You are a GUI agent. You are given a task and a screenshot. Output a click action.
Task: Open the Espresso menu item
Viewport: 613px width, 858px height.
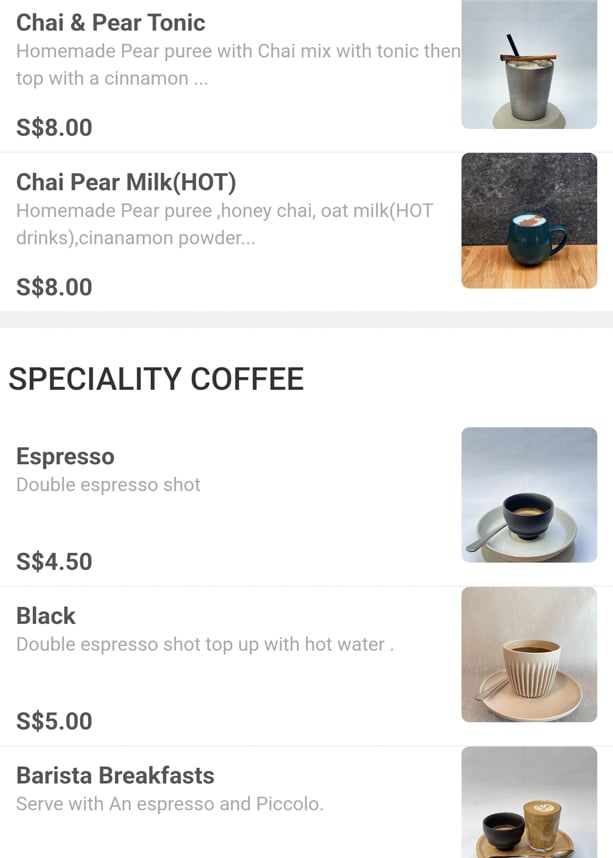coord(66,457)
